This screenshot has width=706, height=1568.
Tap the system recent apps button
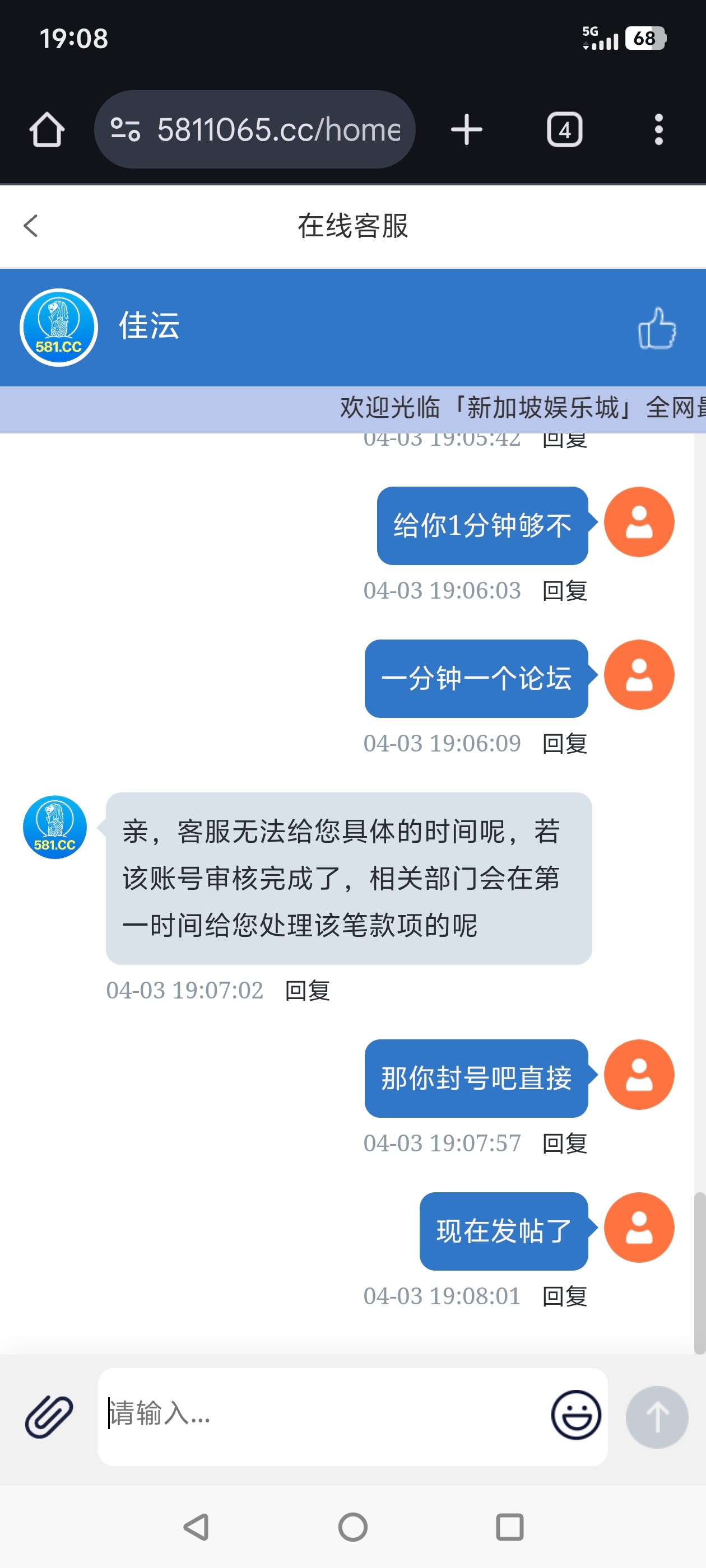(x=509, y=1527)
